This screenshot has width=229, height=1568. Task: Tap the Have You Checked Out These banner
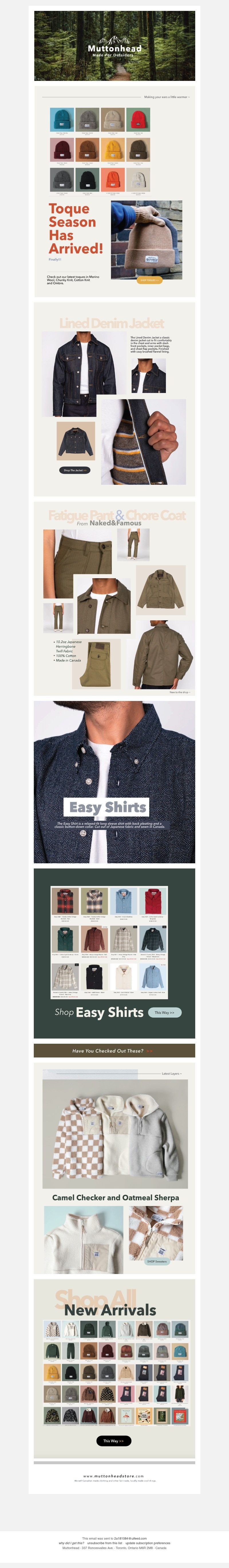click(114, 1051)
